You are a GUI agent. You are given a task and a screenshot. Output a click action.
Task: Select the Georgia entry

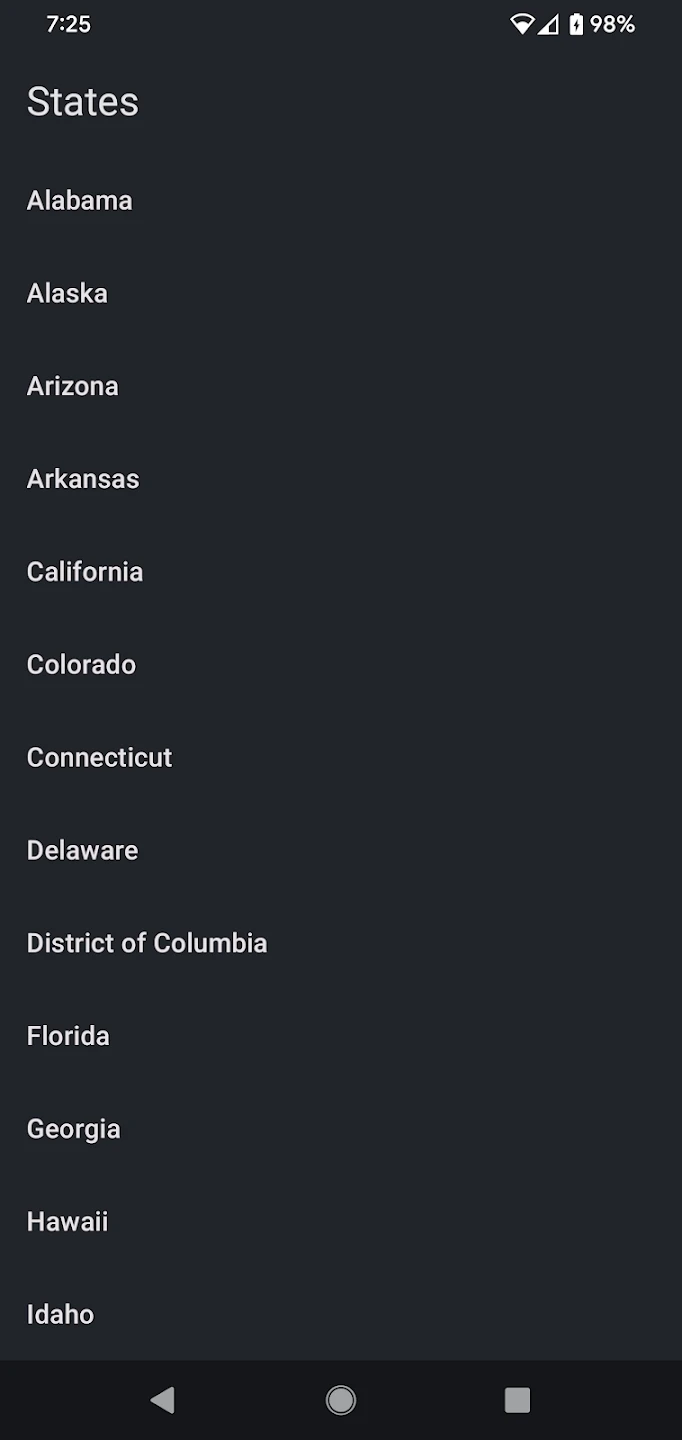(73, 1129)
